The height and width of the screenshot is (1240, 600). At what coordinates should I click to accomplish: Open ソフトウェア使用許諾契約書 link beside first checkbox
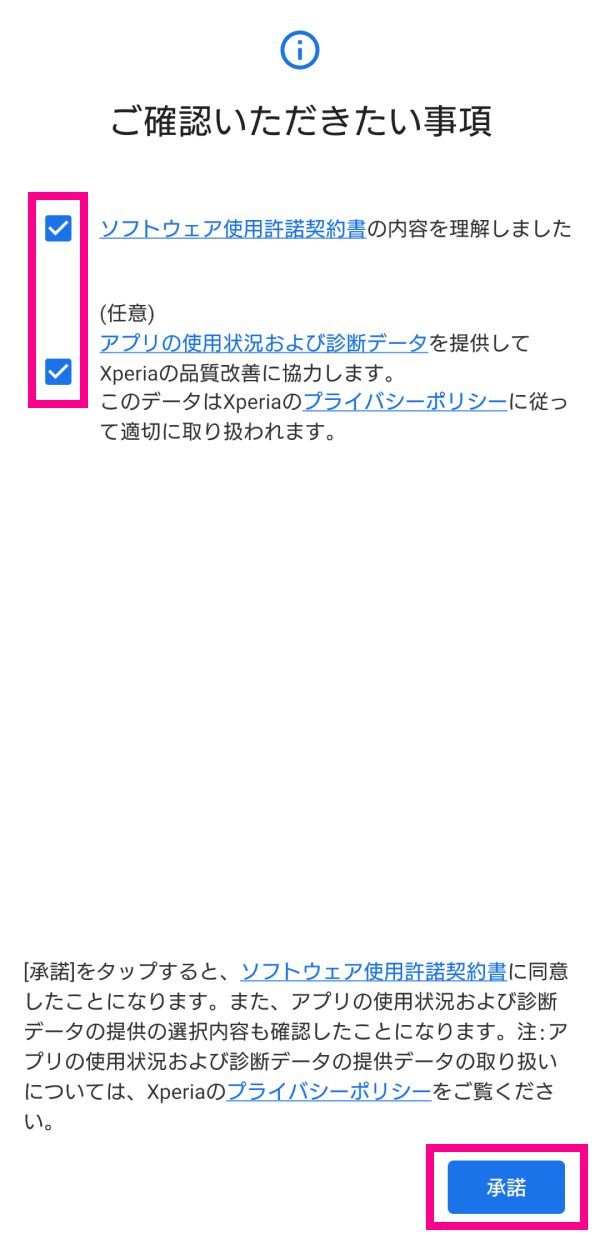point(232,229)
